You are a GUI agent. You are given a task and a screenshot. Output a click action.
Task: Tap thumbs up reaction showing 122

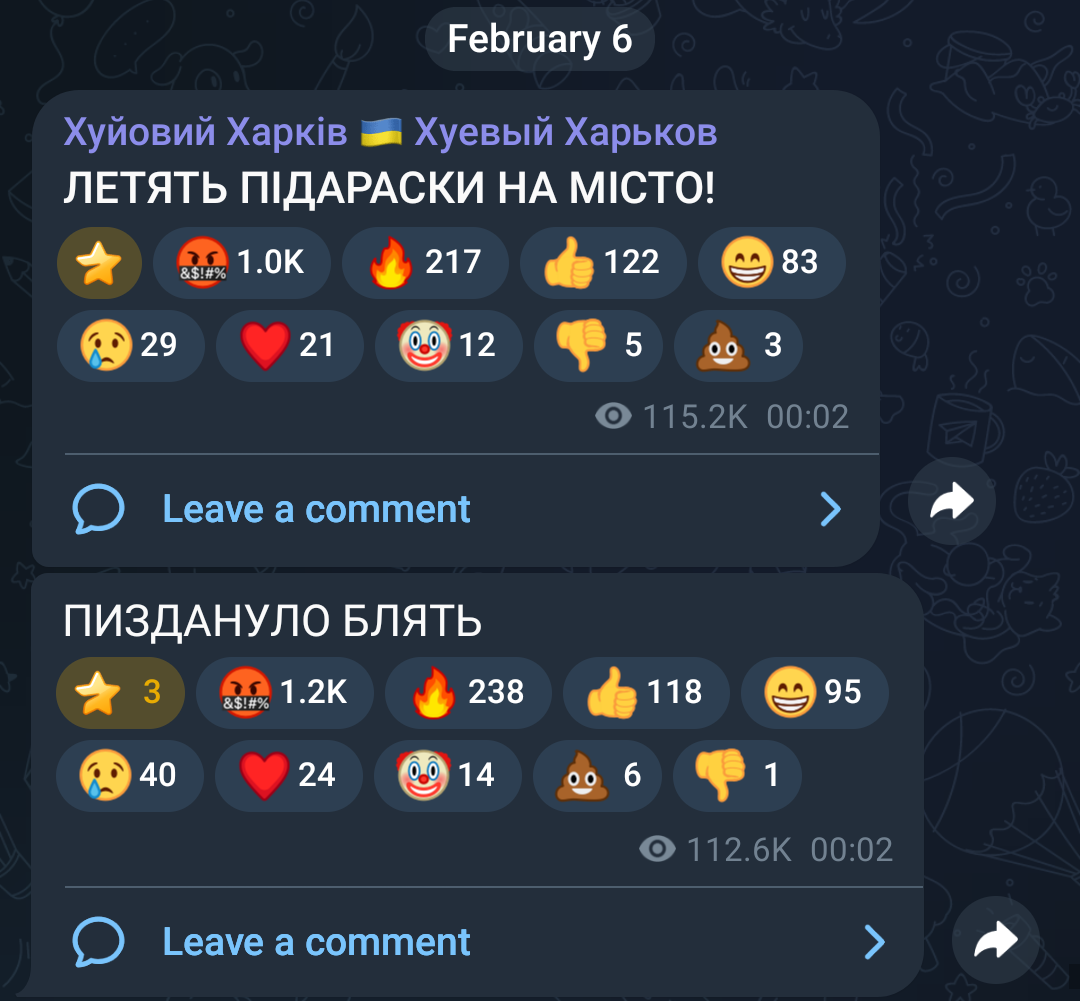602,263
